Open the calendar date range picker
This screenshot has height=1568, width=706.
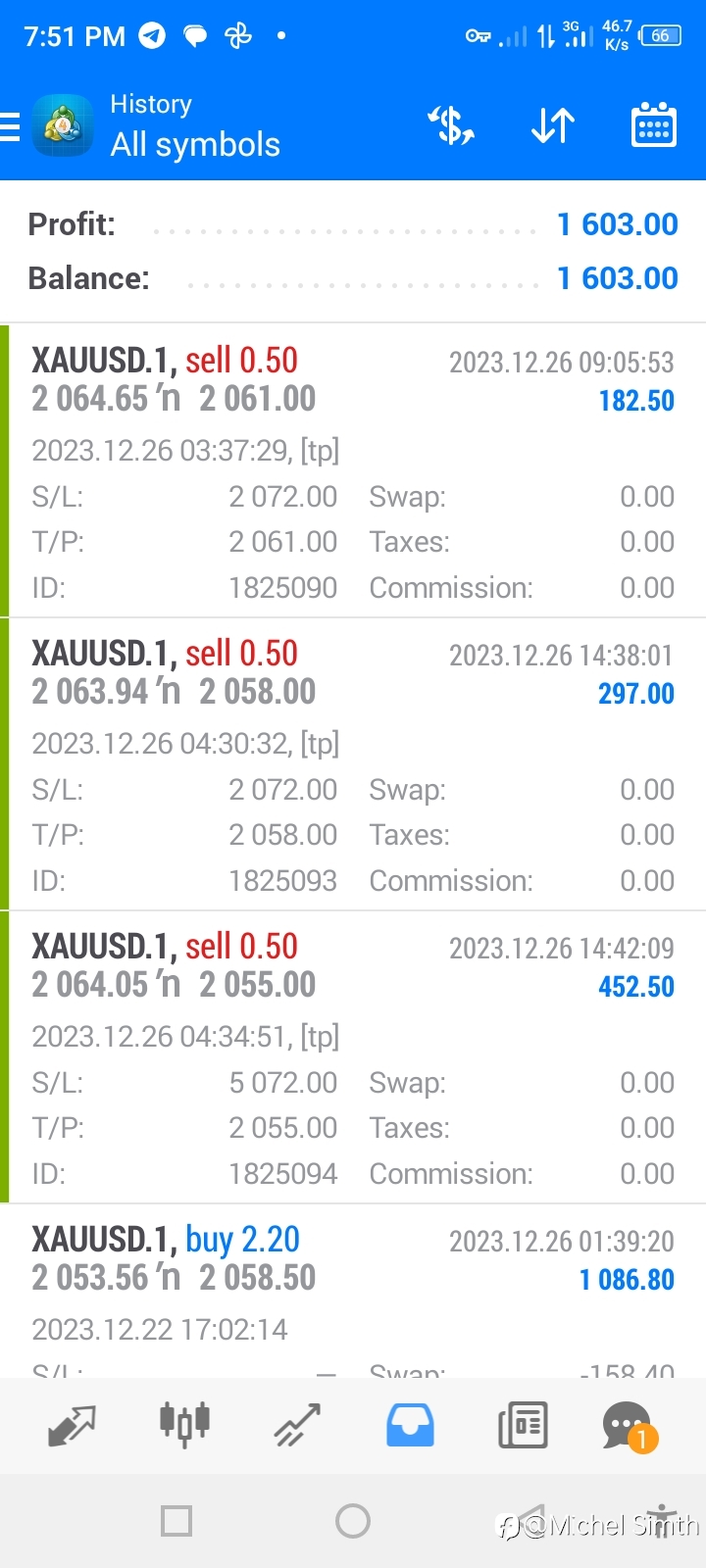coord(653,124)
